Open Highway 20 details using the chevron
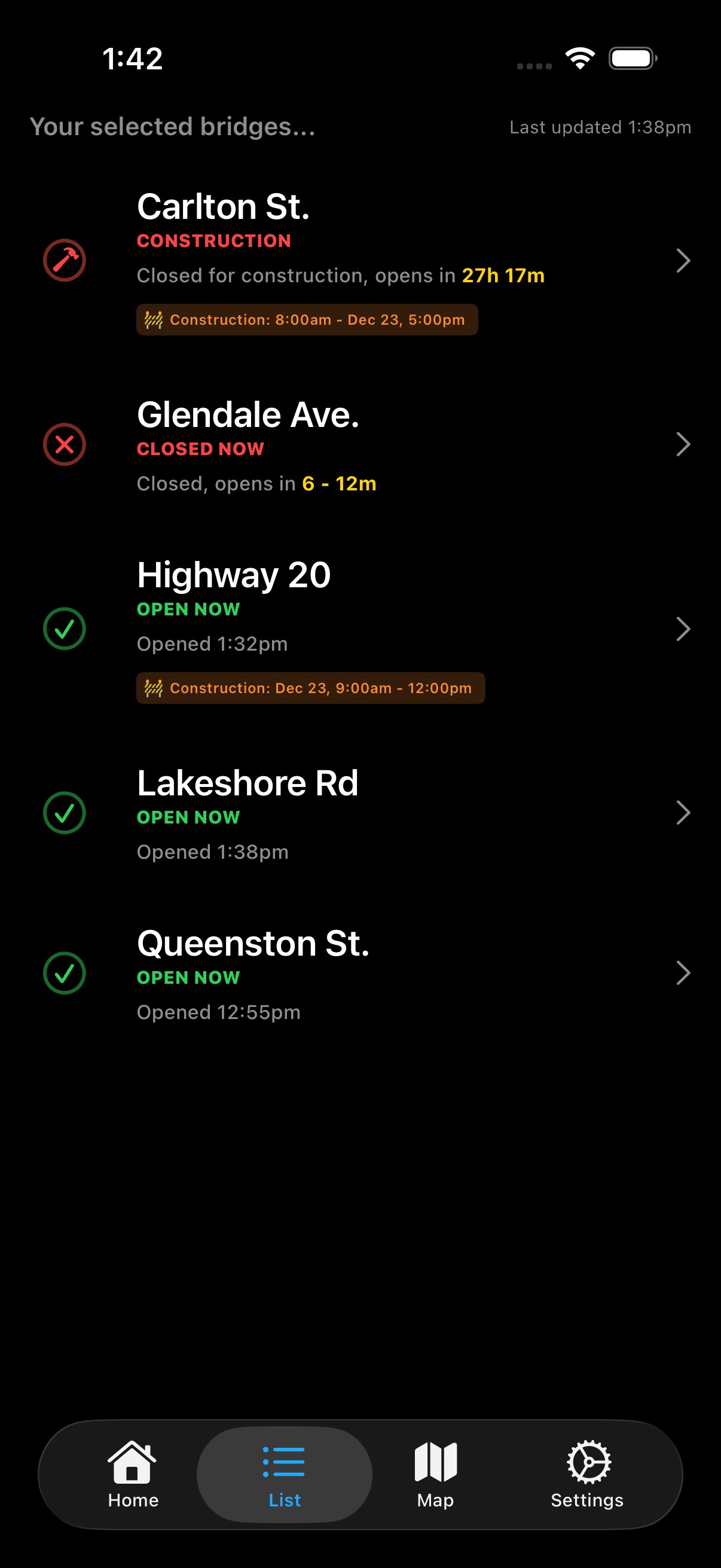 (x=683, y=628)
